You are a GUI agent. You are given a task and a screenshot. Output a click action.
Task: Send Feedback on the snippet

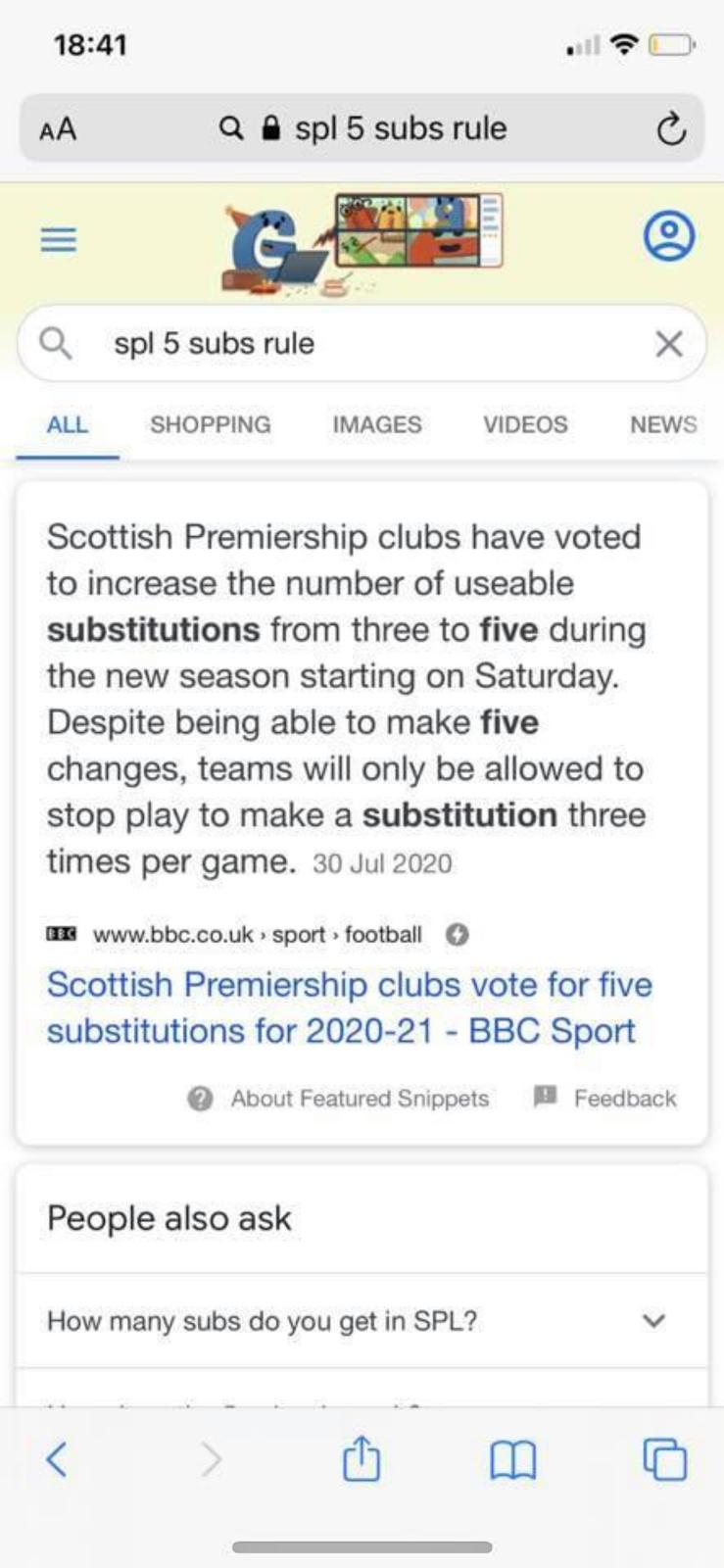(x=604, y=1098)
